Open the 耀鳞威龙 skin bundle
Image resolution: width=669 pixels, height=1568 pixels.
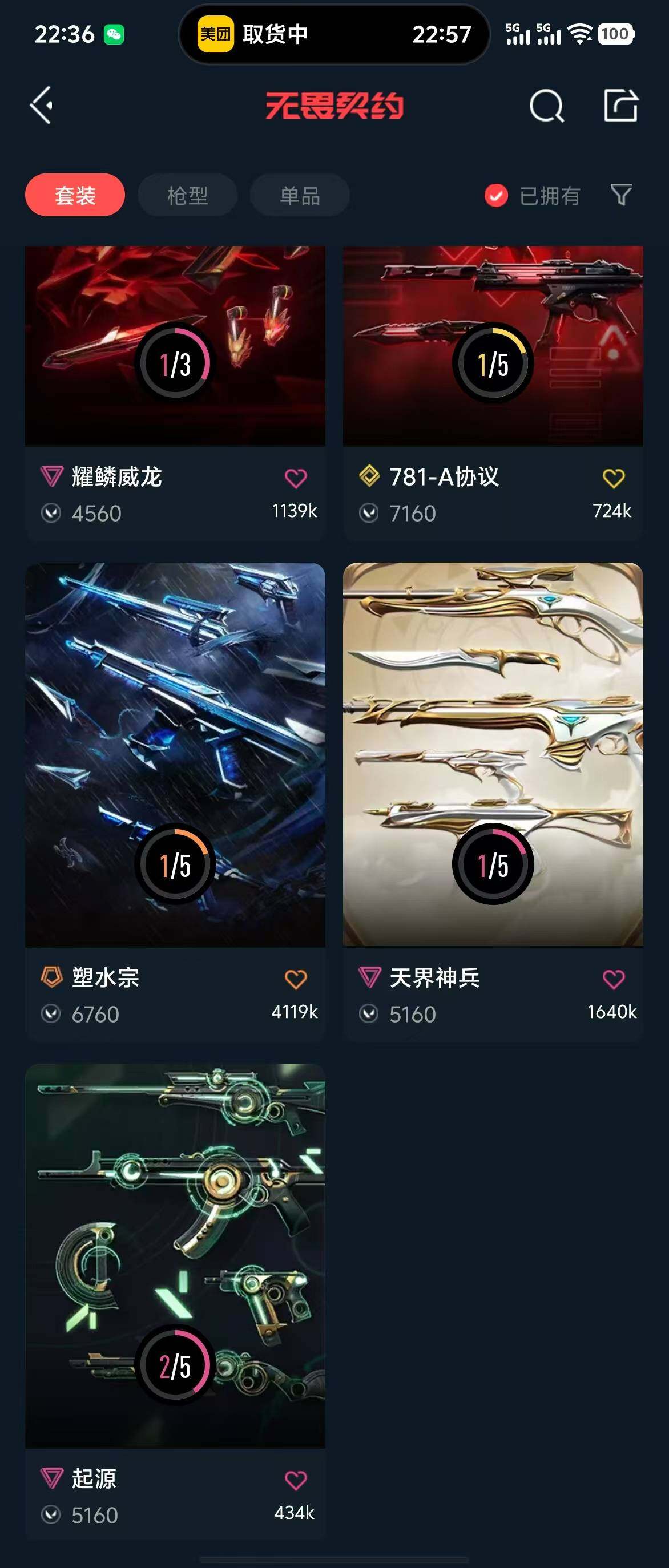[x=175, y=347]
